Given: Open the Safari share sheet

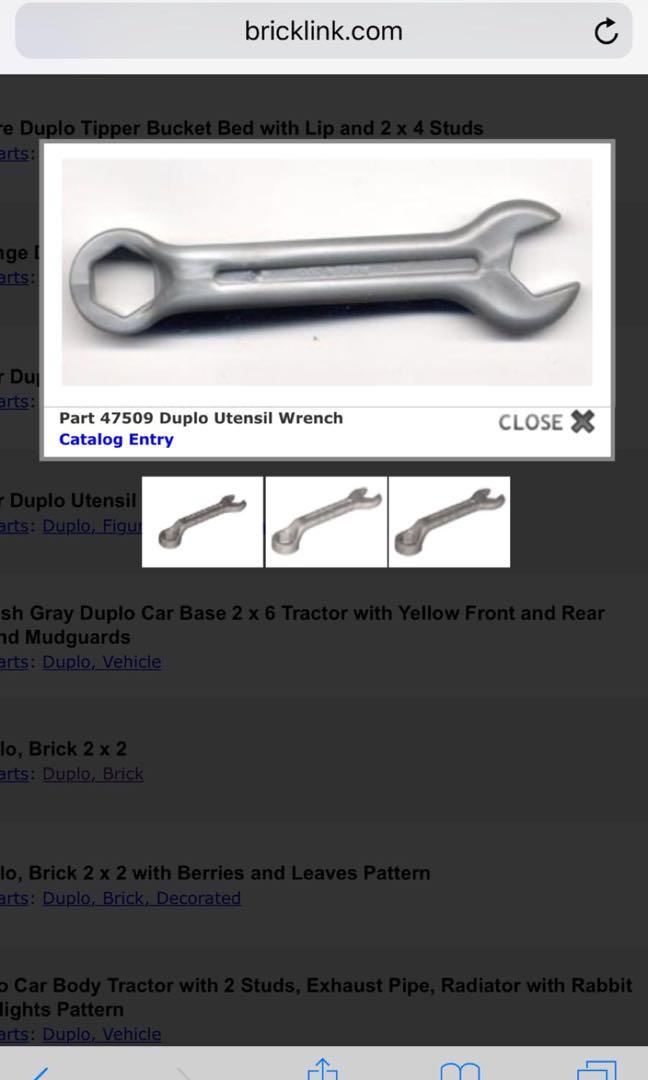Looking at the screenshot, I should point(323,1068).
